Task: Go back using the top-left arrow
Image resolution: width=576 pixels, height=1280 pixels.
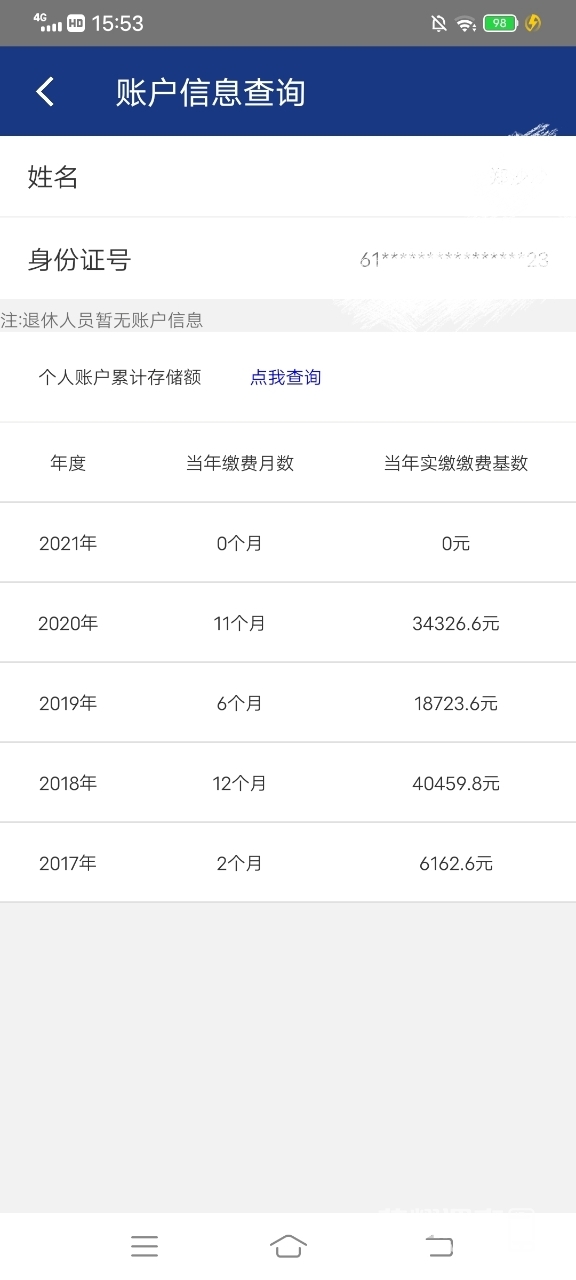Action: (45, 92)
